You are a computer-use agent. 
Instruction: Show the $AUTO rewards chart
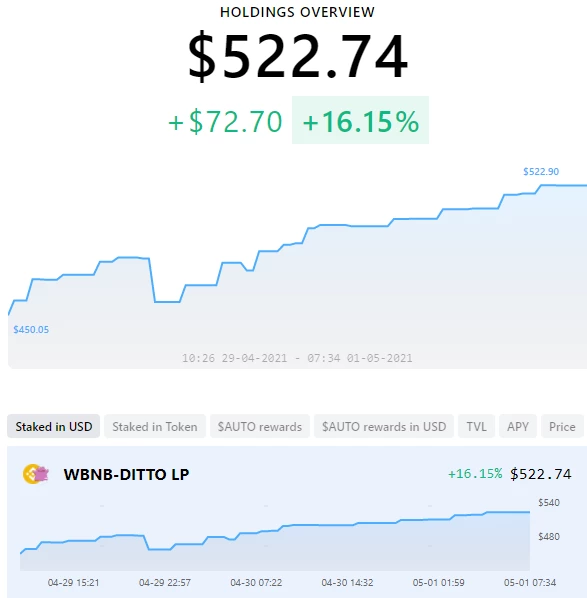pyautogui.click(x=260, y=426)
